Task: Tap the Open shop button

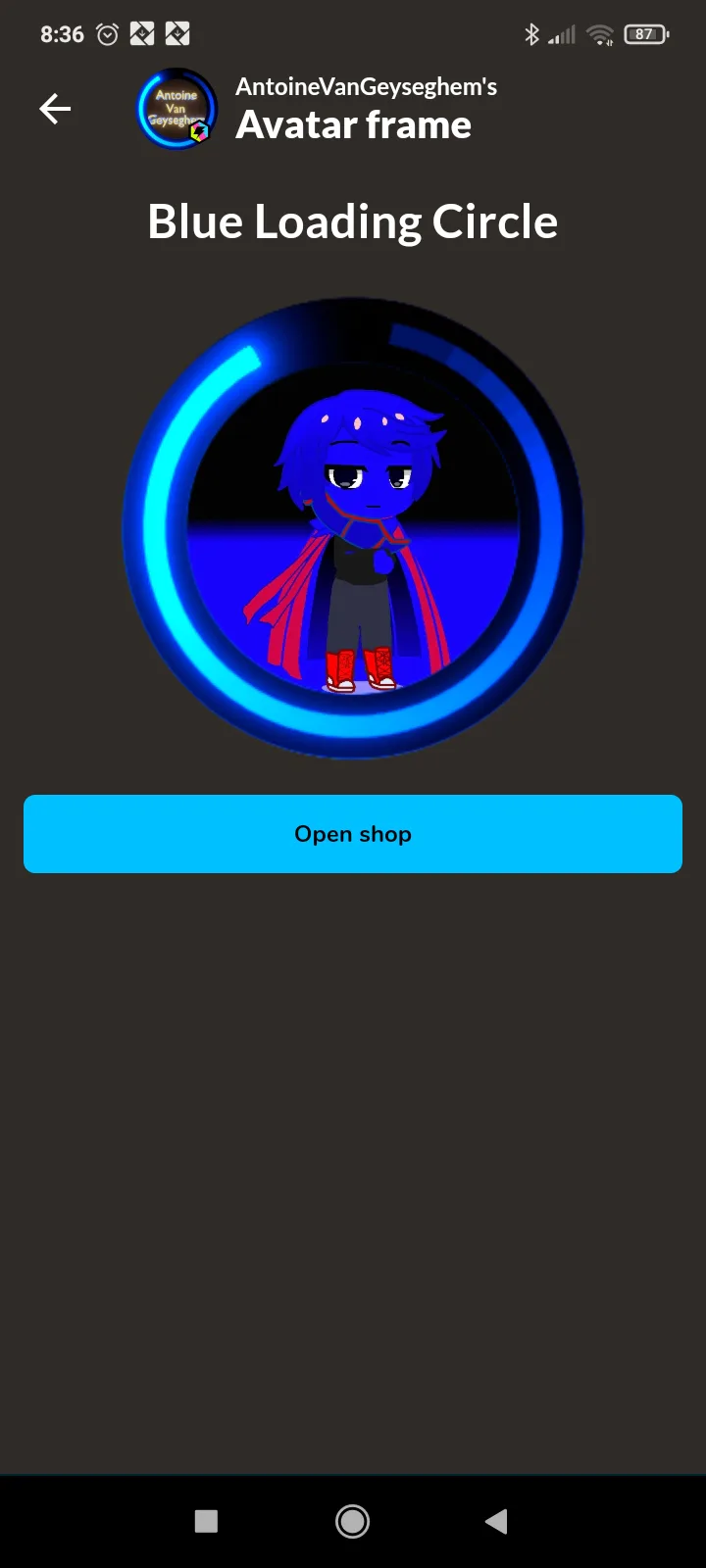Action: 353,834
